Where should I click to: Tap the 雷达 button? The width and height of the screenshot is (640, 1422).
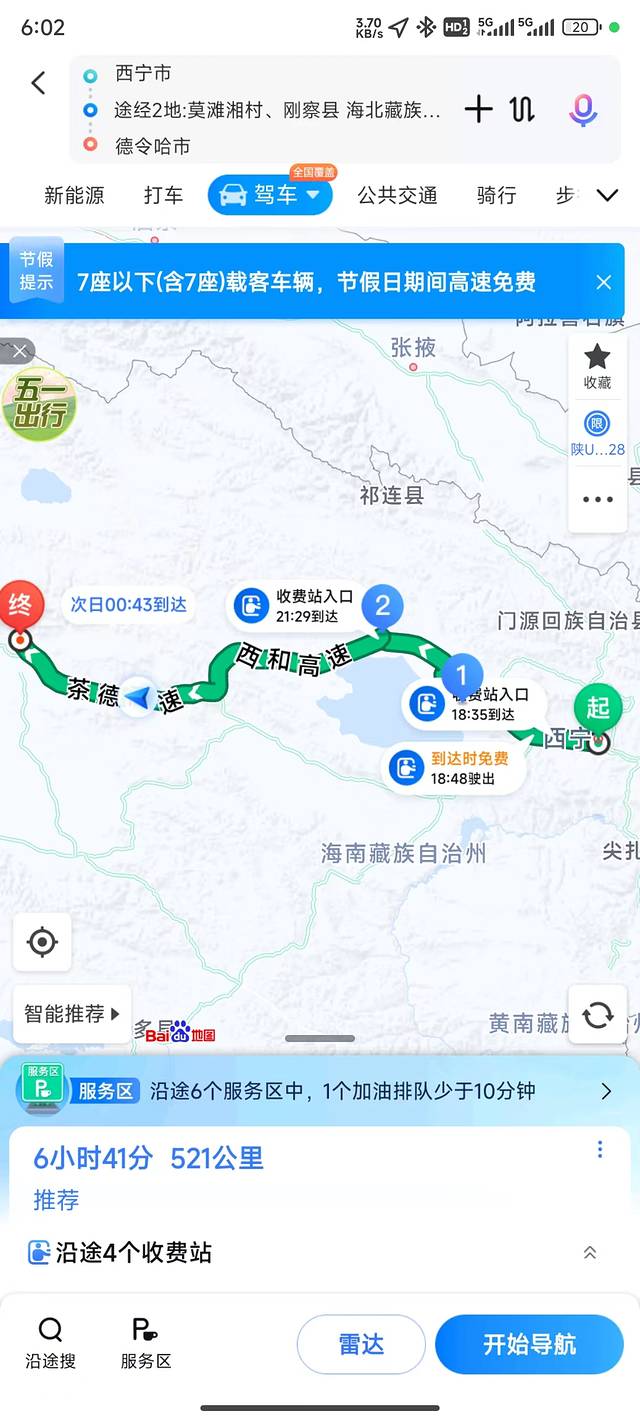tap(361, 1344)
